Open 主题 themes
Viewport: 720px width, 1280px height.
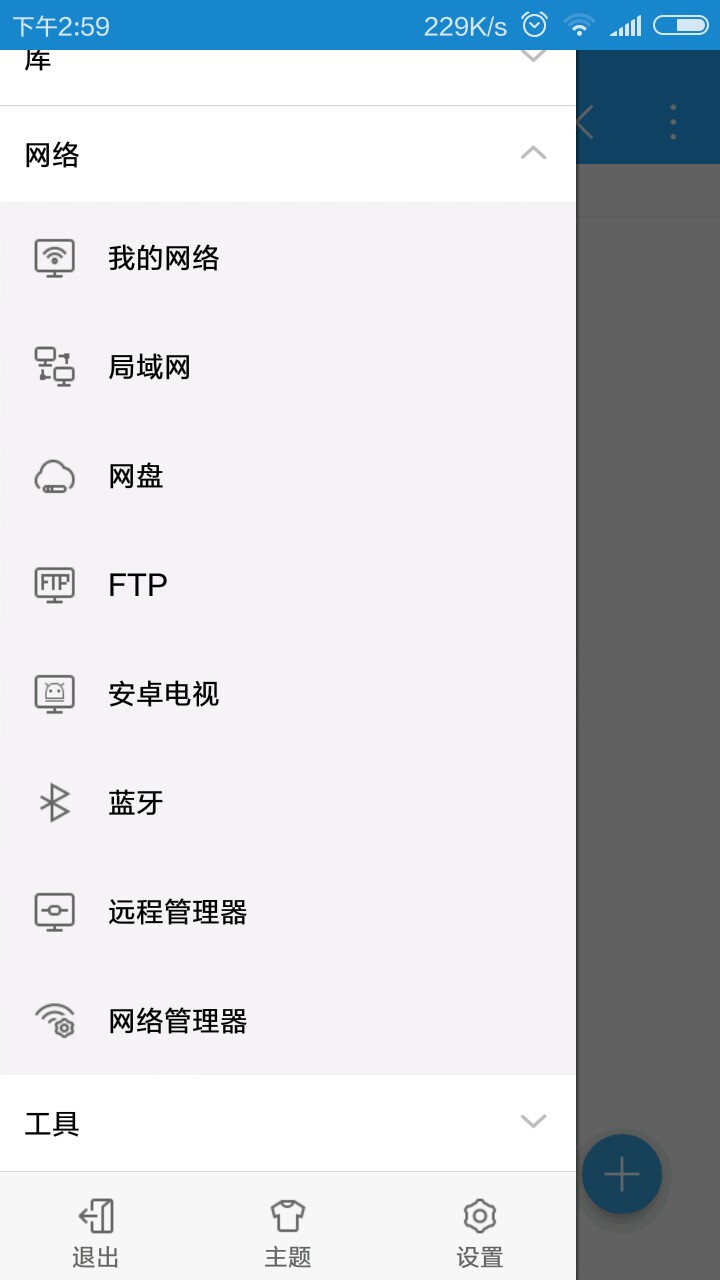[x=288, y=1234]
